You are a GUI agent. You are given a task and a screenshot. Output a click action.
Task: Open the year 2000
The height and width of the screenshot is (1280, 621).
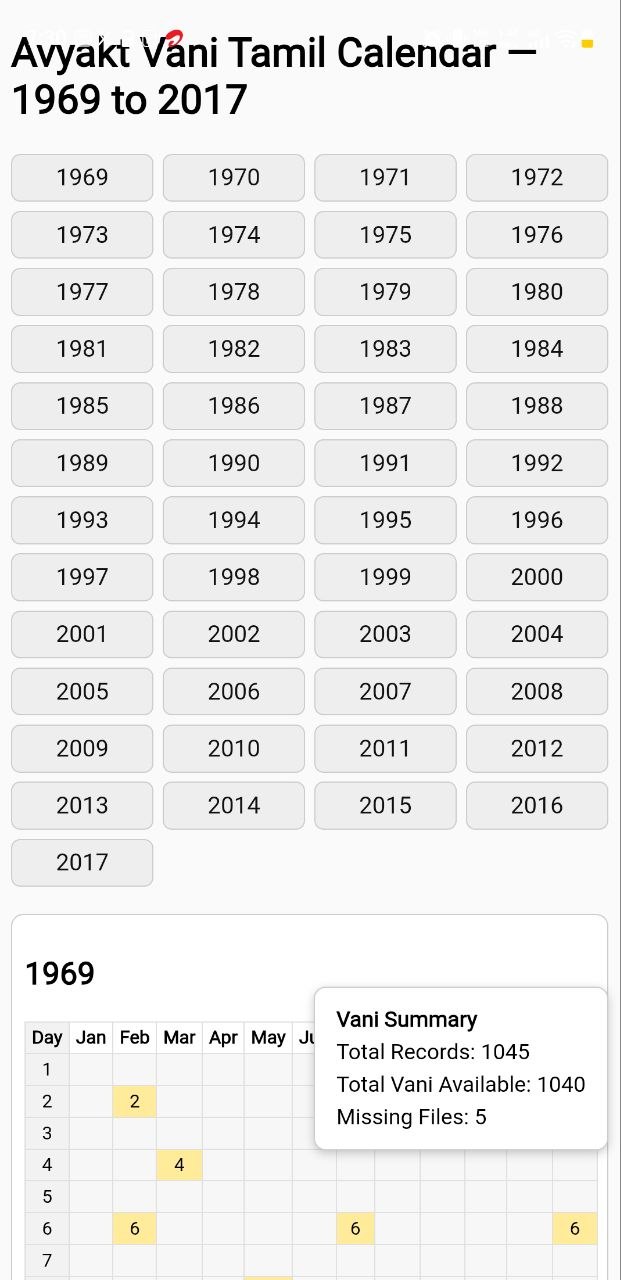(x=537, y=577)
